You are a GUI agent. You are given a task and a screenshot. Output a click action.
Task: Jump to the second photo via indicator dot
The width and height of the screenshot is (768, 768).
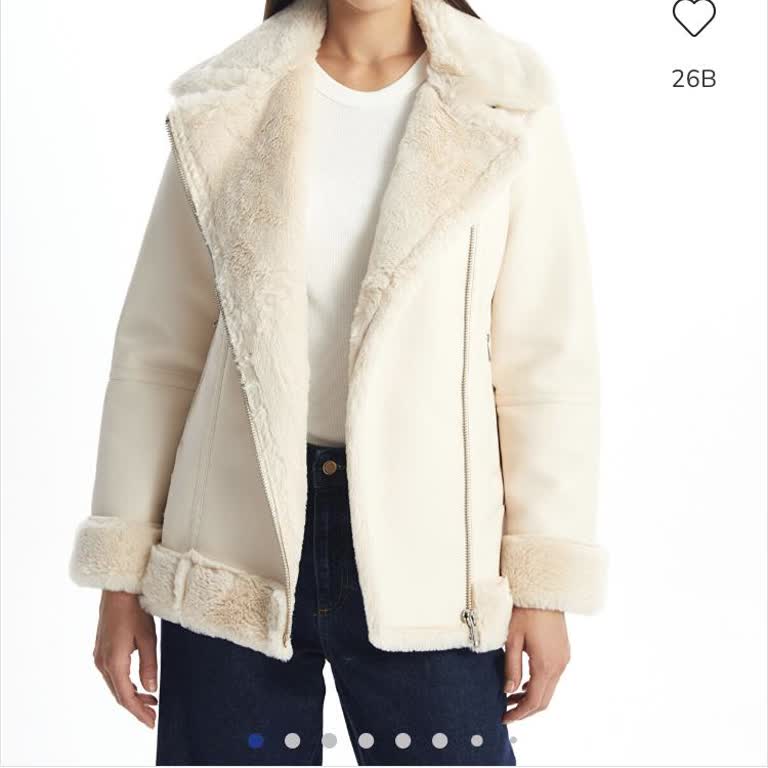click(292, 741)
